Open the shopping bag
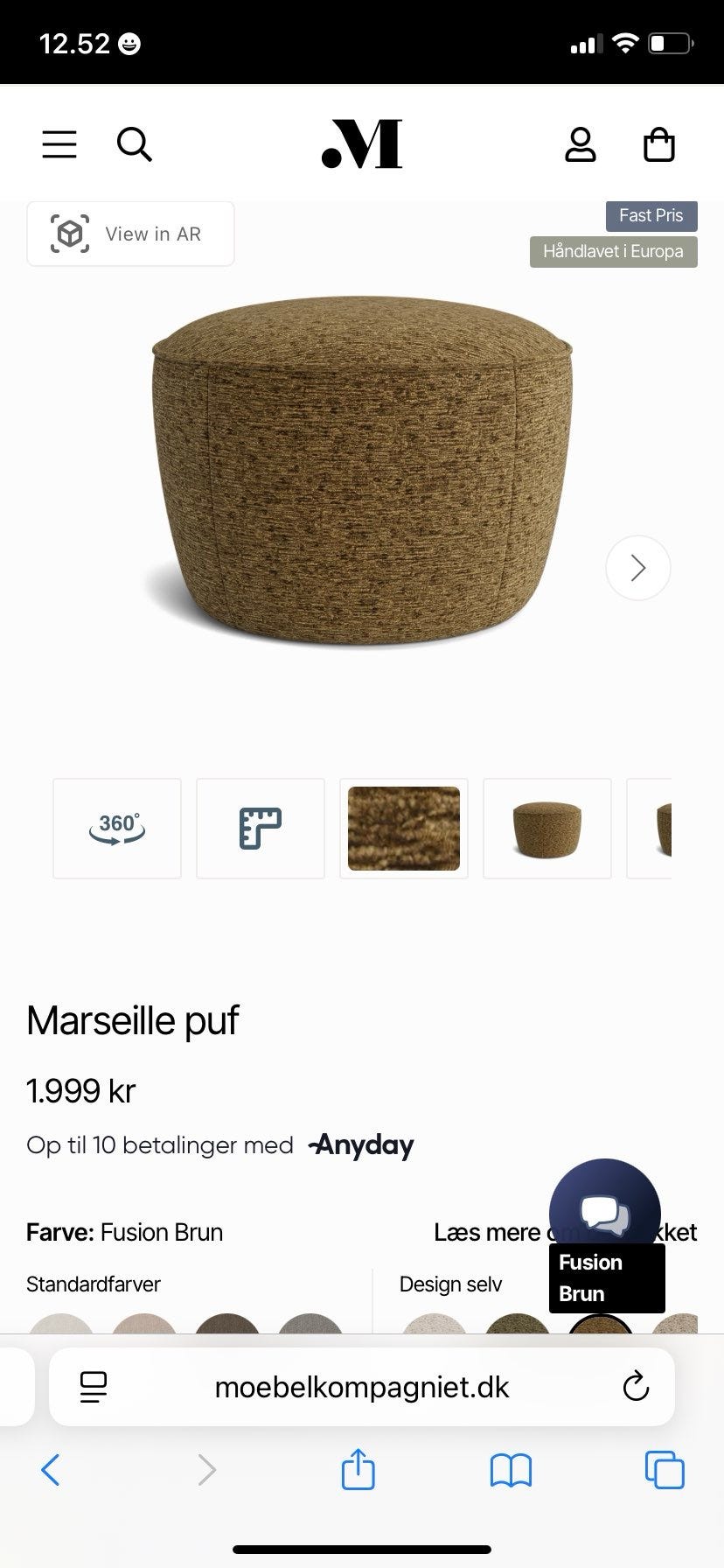 659,144
